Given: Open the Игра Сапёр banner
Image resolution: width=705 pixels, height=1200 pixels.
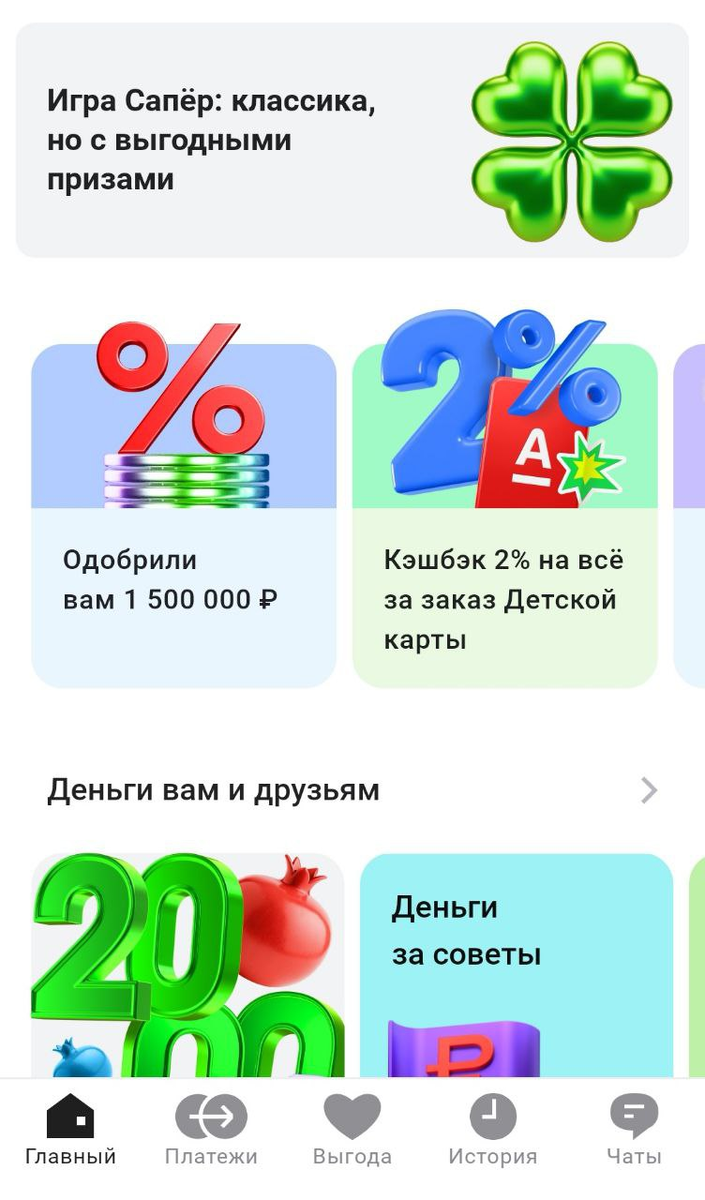Looking at the screenshot, I should (352, 140).
